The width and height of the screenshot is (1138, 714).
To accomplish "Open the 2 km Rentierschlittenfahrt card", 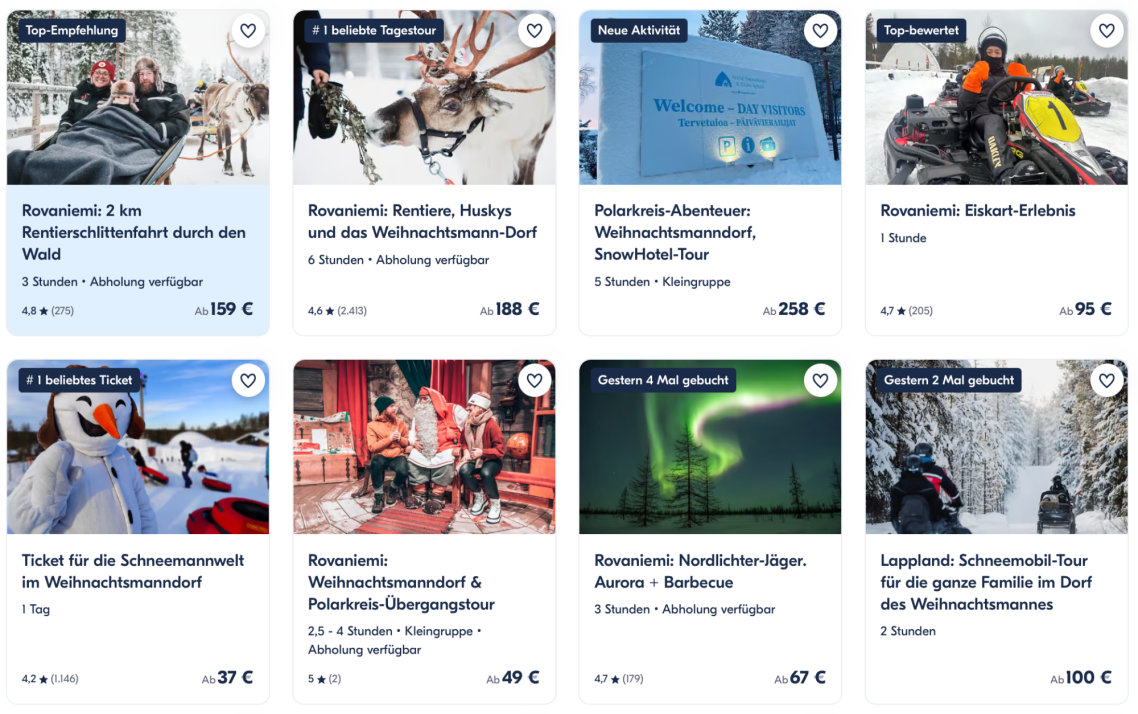I will coord(138,173).
